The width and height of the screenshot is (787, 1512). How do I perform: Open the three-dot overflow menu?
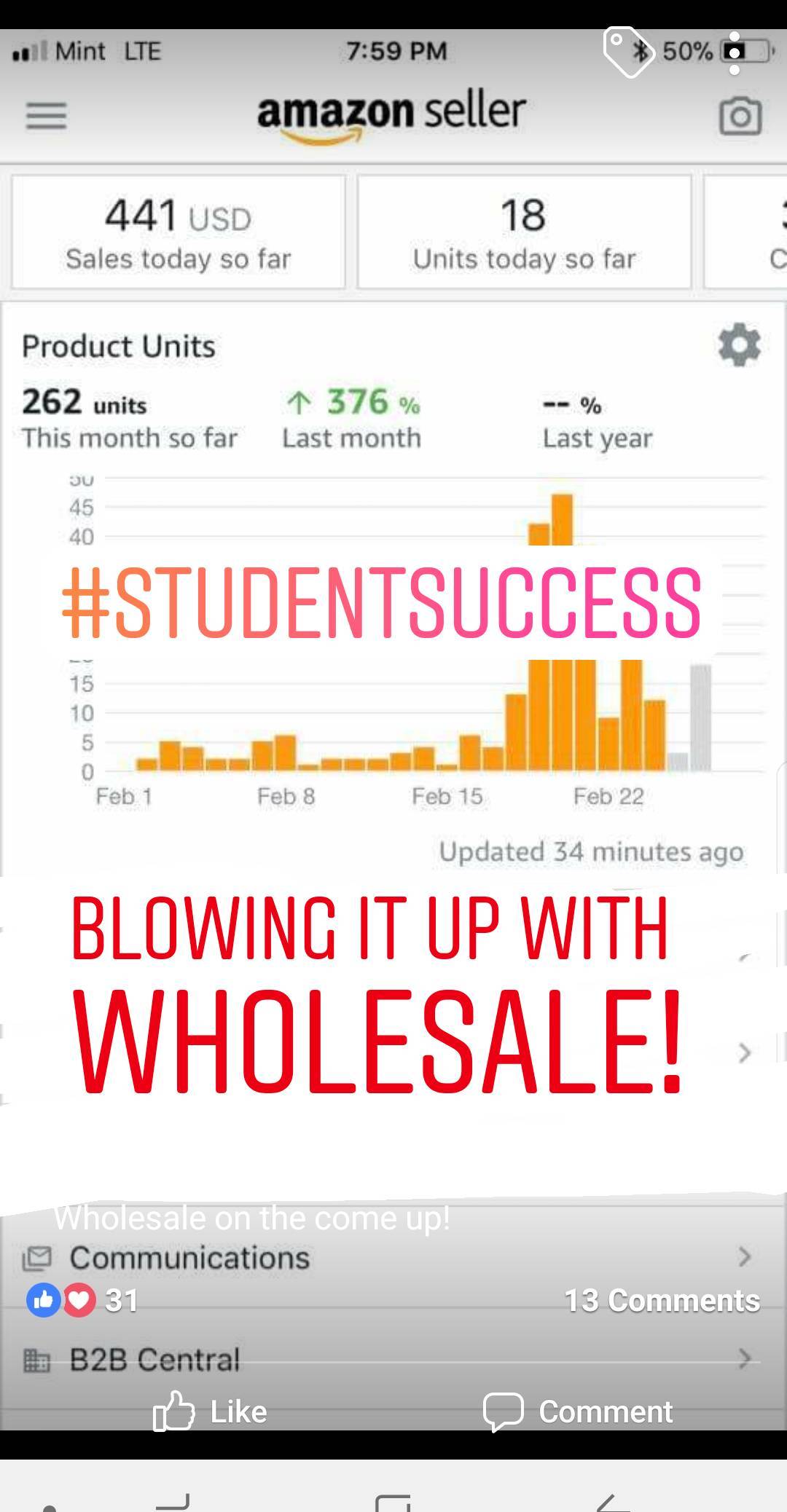[x=735, y=52]
